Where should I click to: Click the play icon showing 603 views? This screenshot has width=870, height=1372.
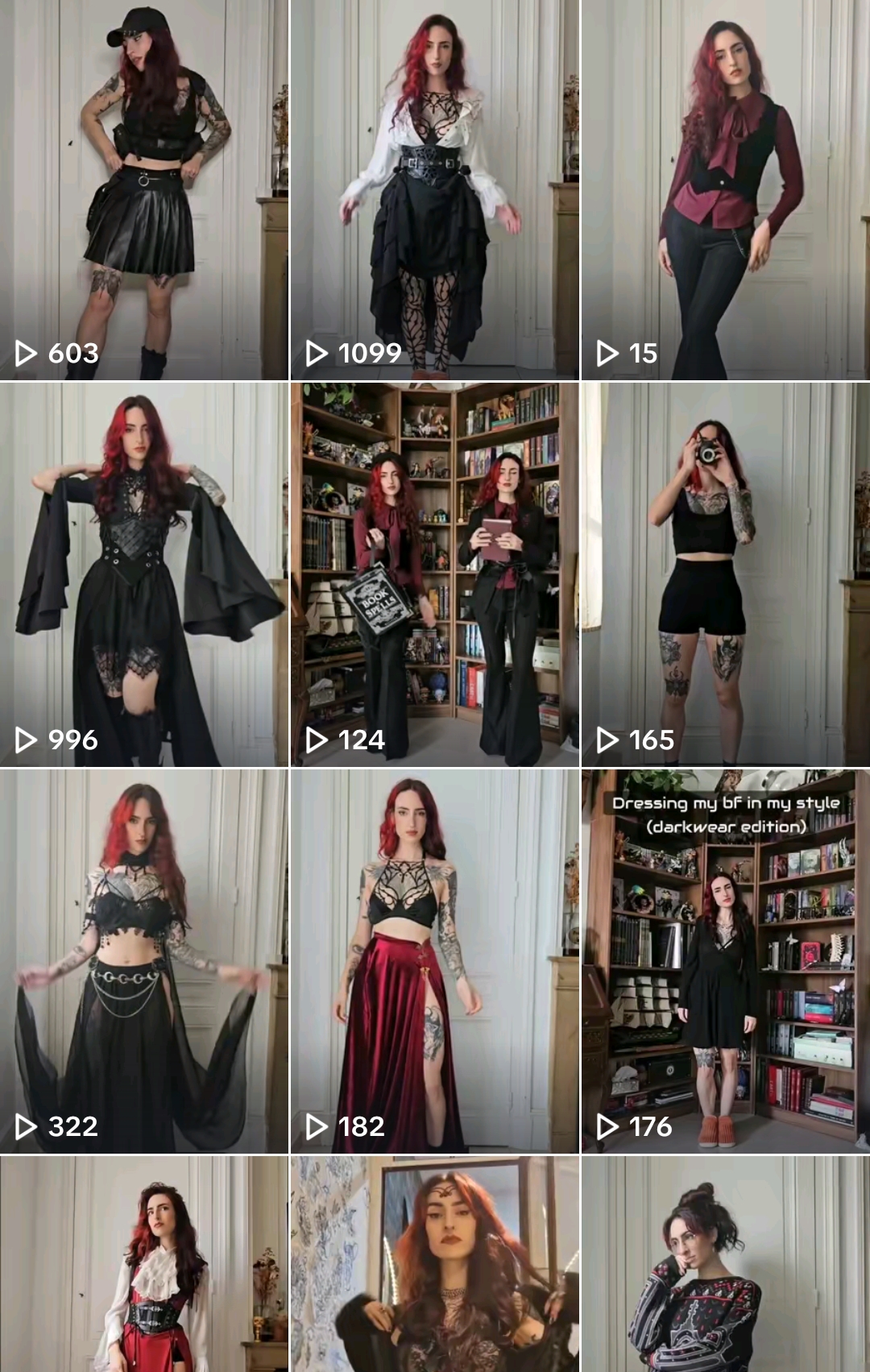point(28,352)
